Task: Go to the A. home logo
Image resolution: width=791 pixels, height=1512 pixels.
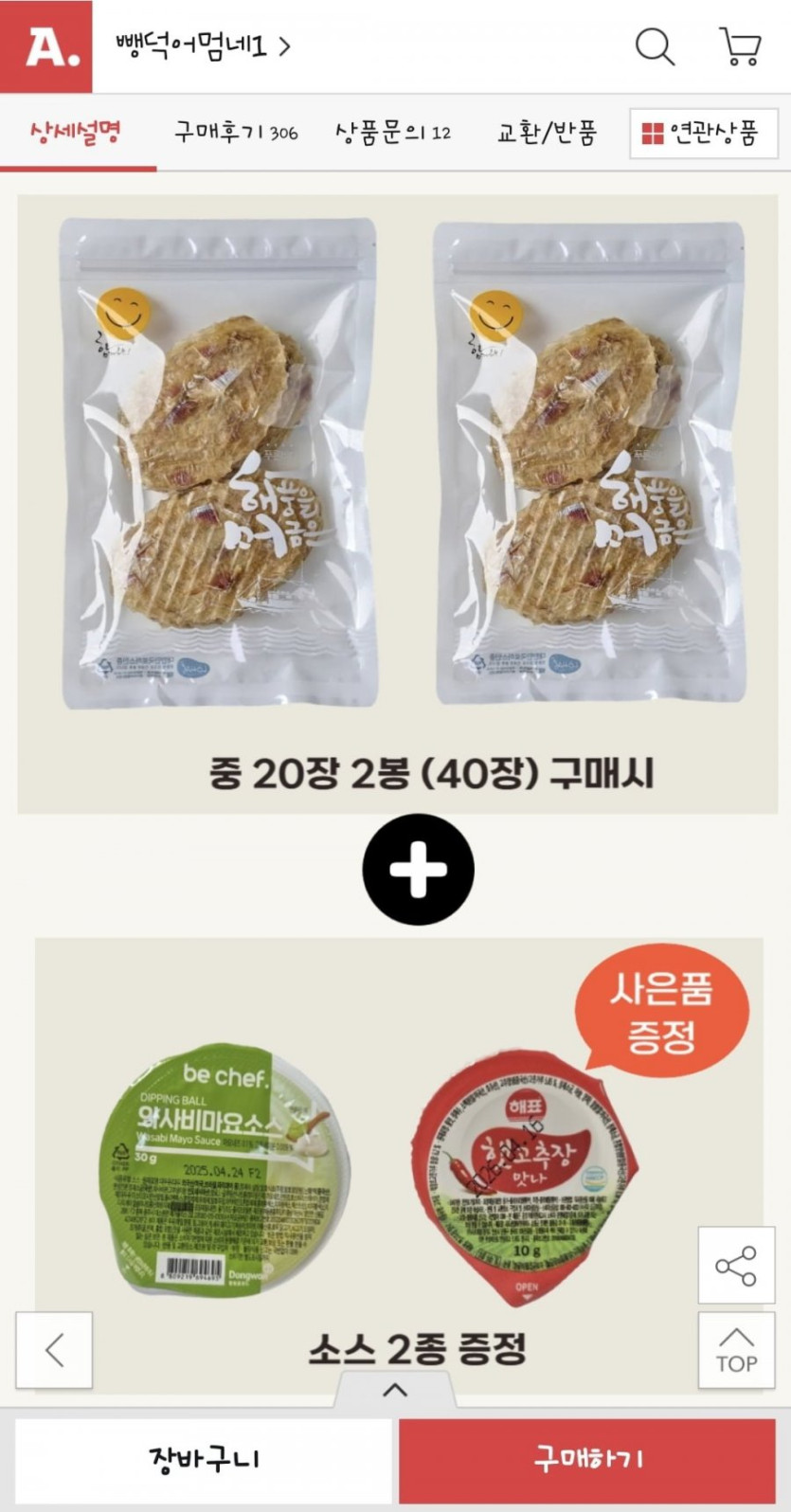Action: click(46, 46)
